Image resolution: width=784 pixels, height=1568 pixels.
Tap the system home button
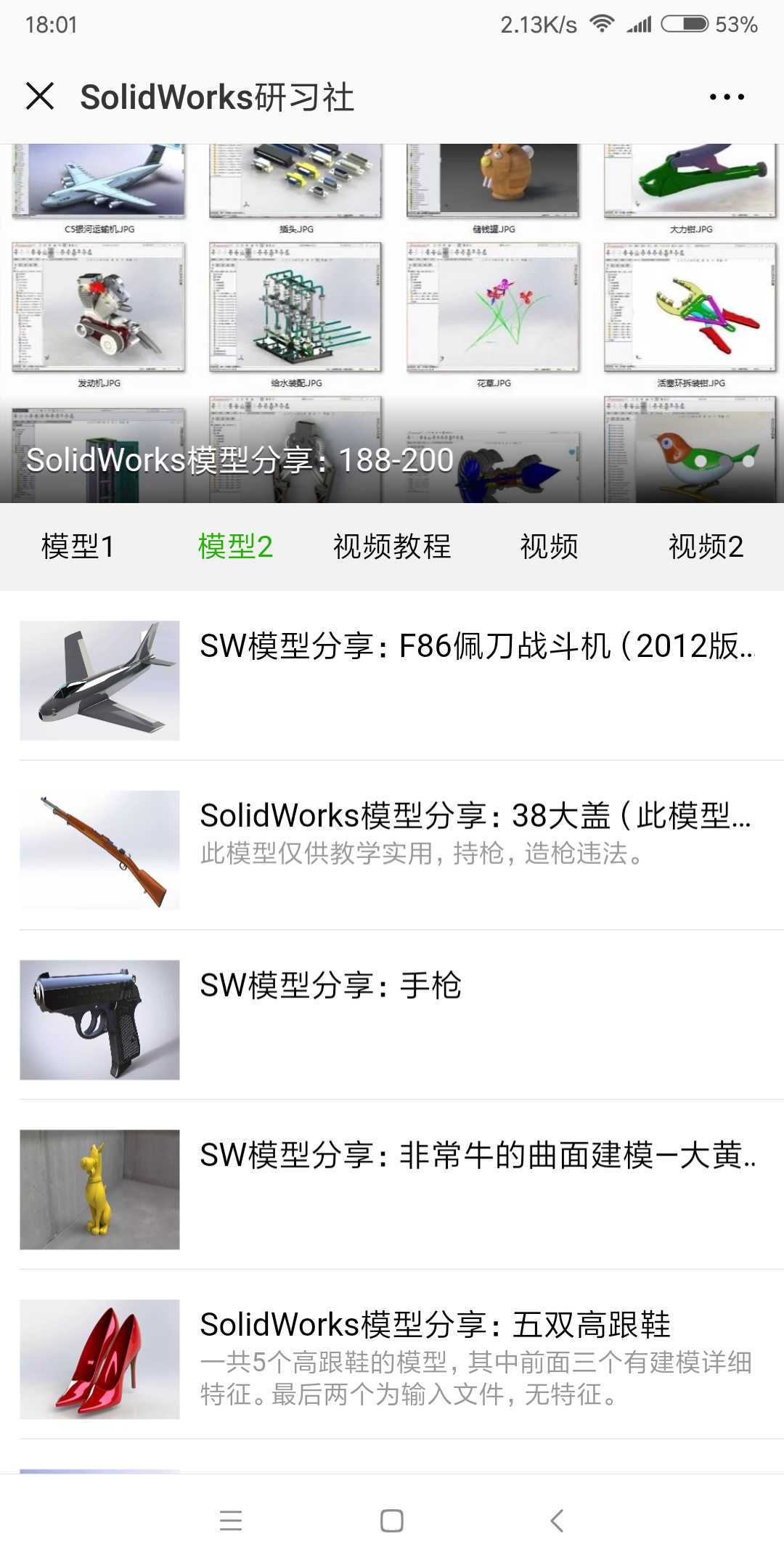tap(392, 1520)
